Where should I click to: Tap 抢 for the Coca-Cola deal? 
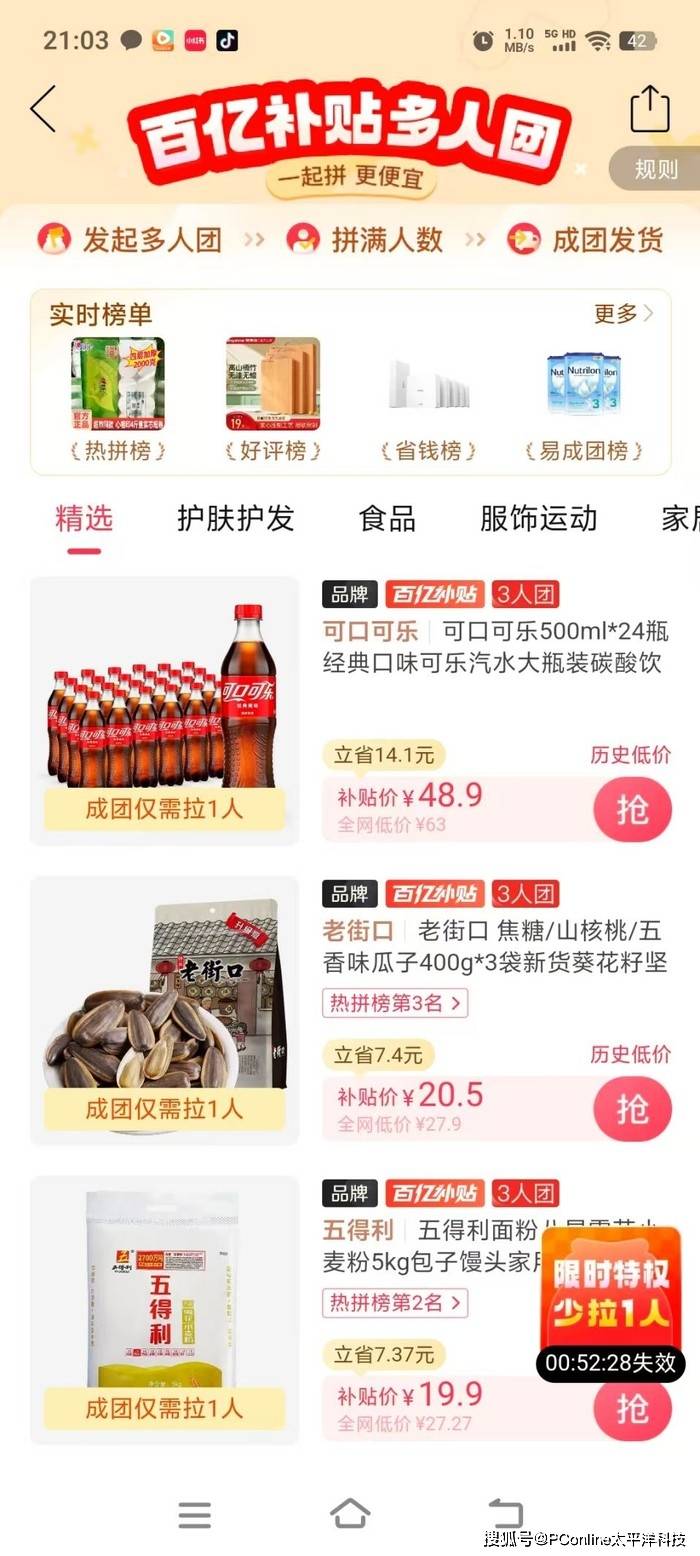point(632,809)
